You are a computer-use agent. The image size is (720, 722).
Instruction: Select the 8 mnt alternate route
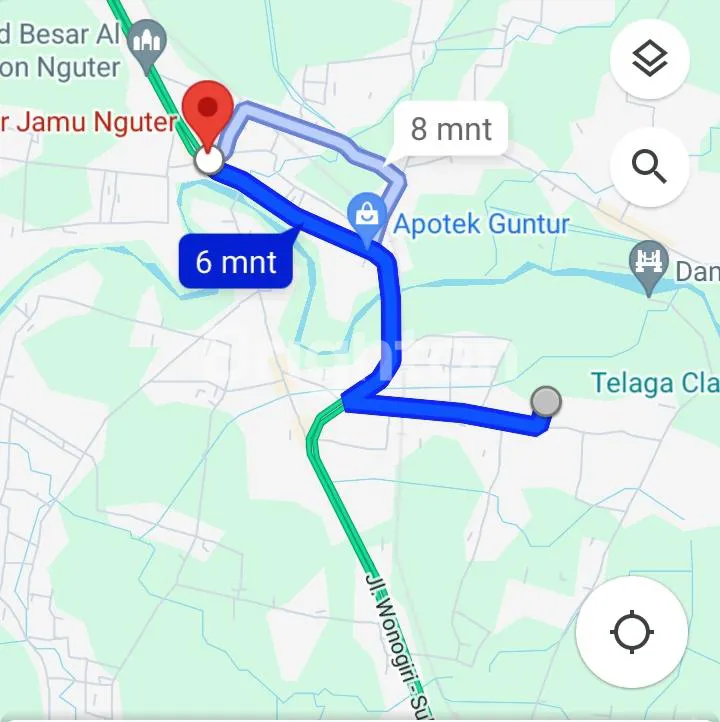click(451, 129)
